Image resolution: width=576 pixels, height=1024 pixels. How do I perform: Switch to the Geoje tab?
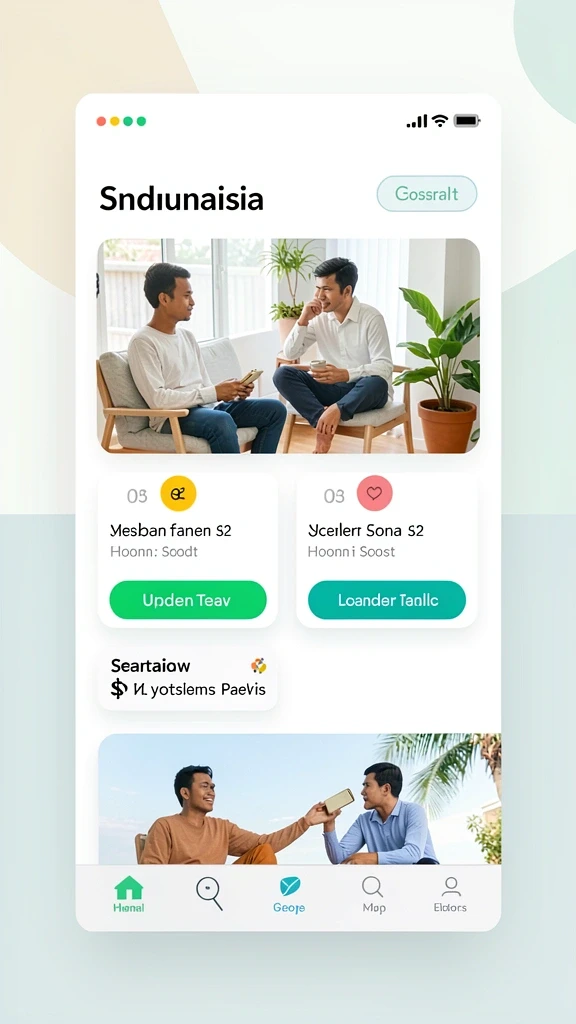tap(289, 895)
